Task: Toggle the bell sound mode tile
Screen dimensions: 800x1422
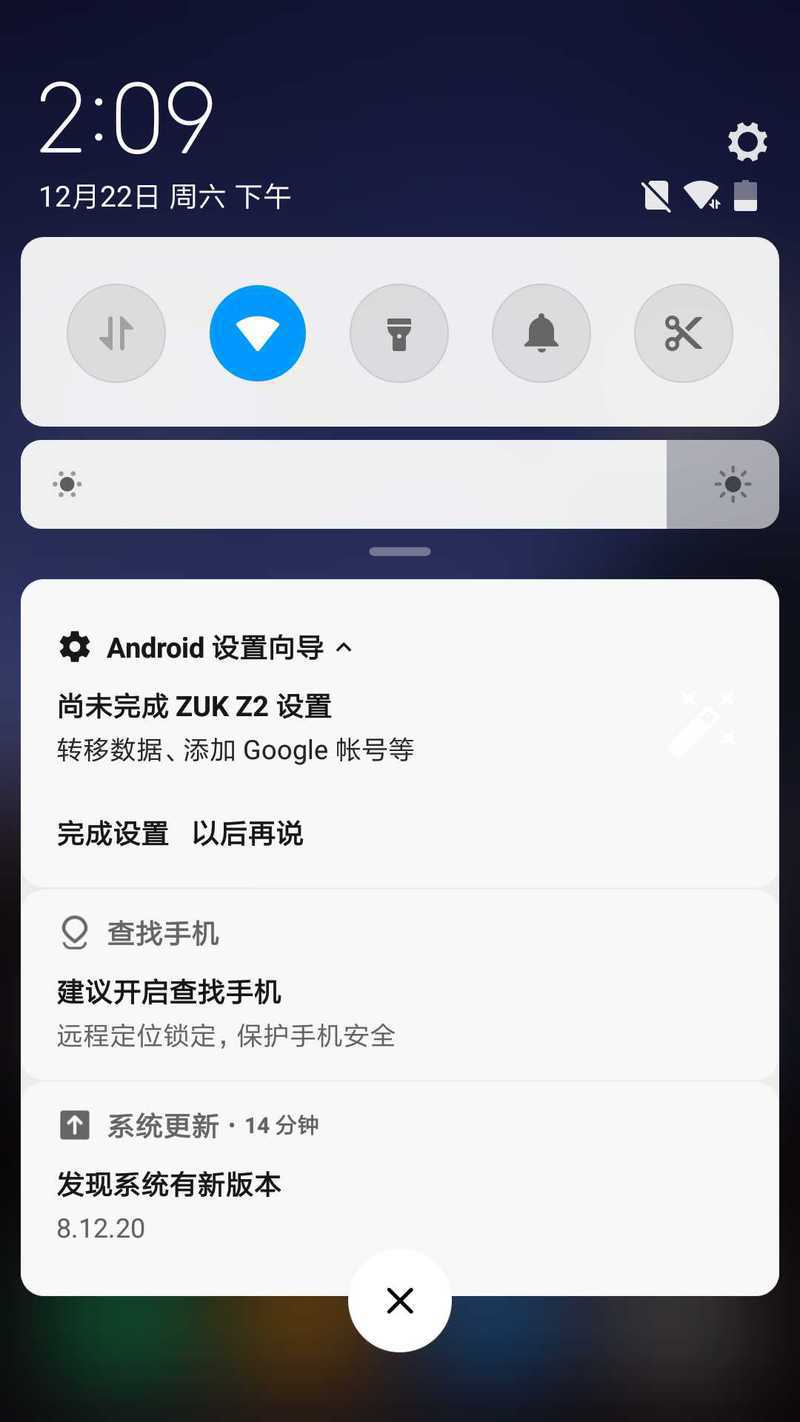Action: click(x=541, y=333)
